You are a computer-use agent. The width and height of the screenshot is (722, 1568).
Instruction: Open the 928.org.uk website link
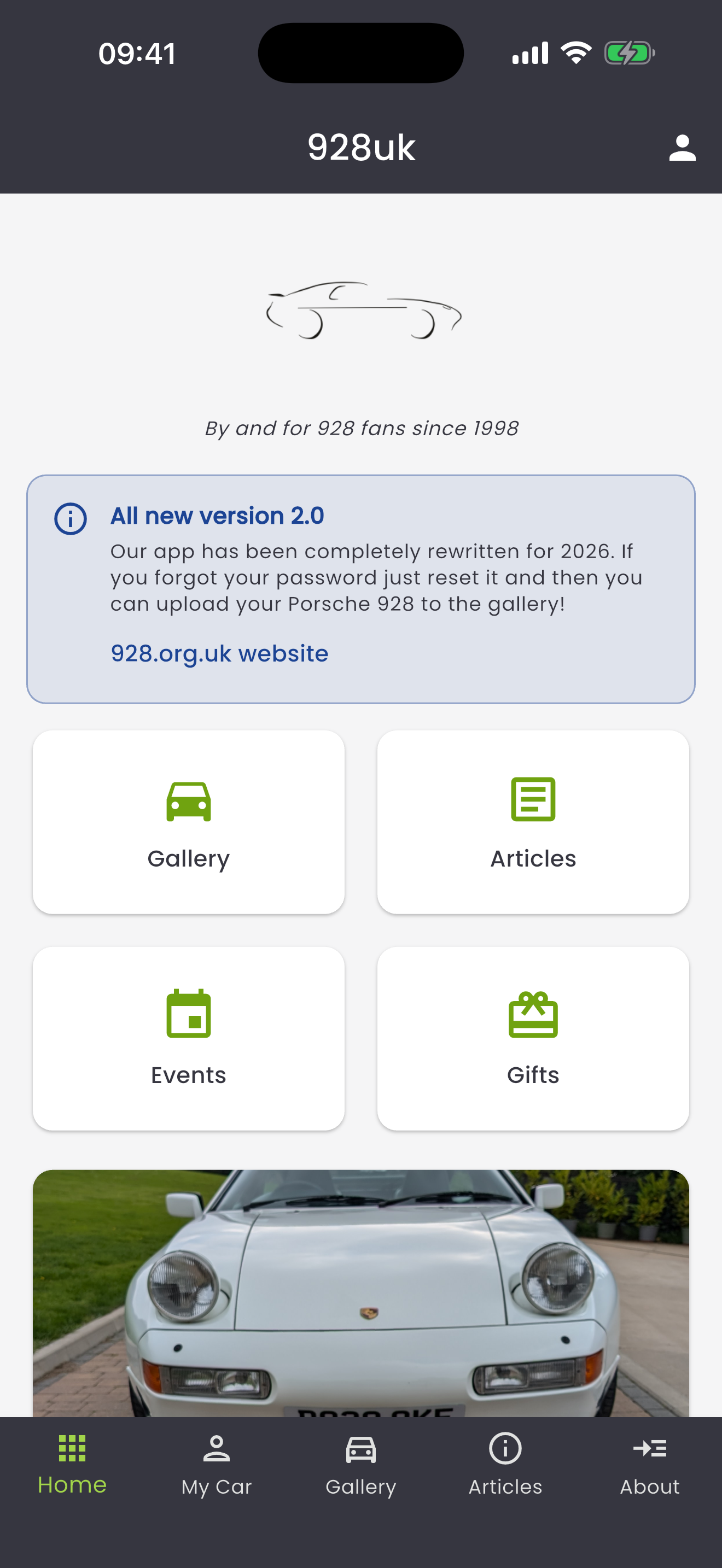coord(219,653)
